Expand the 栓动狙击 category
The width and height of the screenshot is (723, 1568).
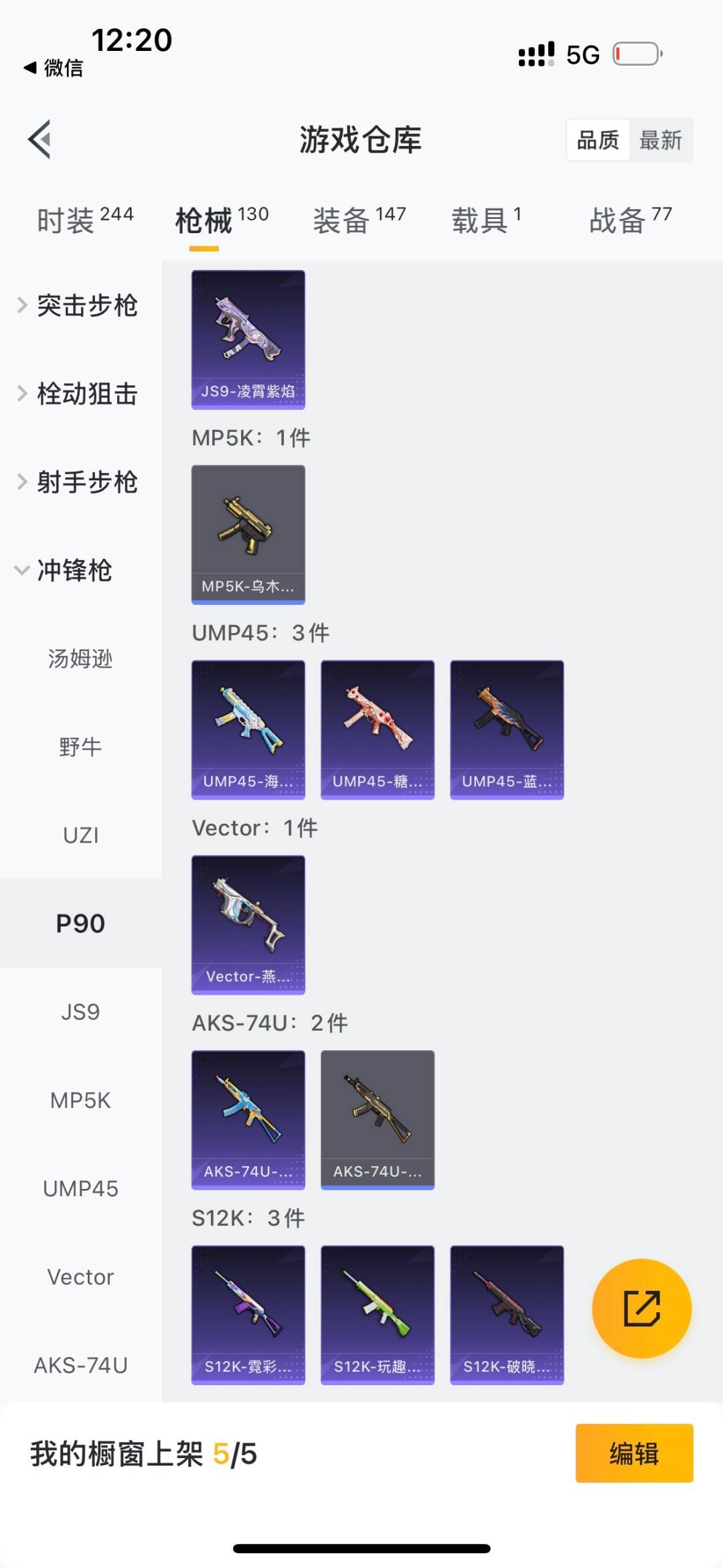click(x=87, y=394)
